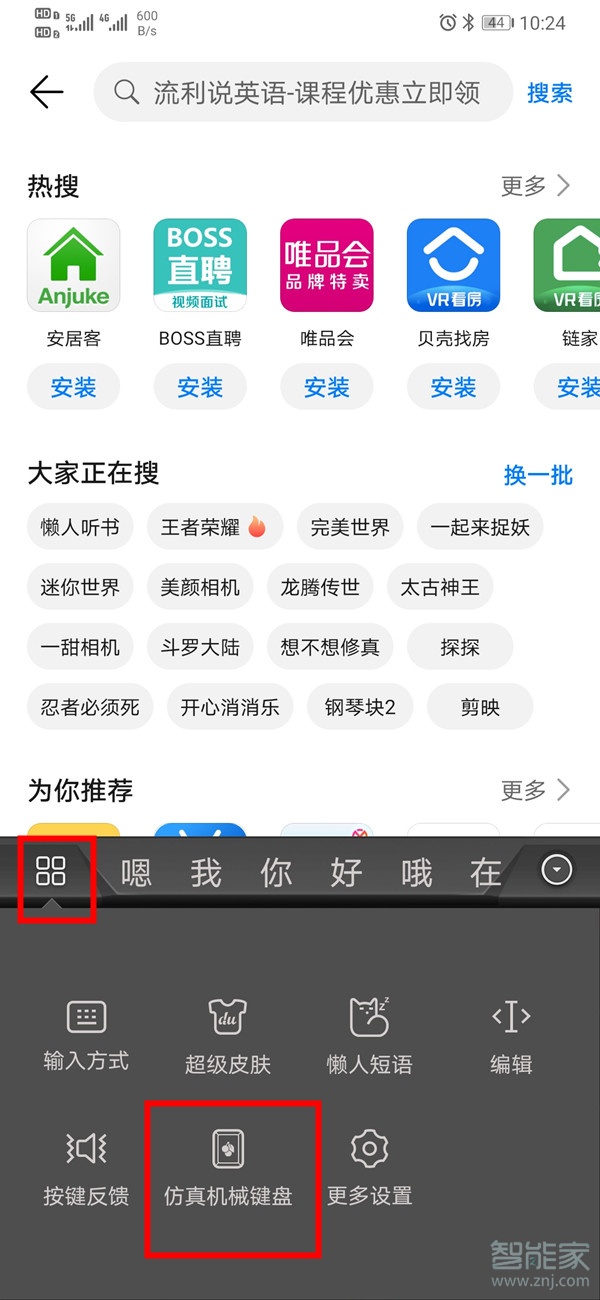Open 按键反馈 settings
Screen dimensions: 600x1300
point(86,1165)
